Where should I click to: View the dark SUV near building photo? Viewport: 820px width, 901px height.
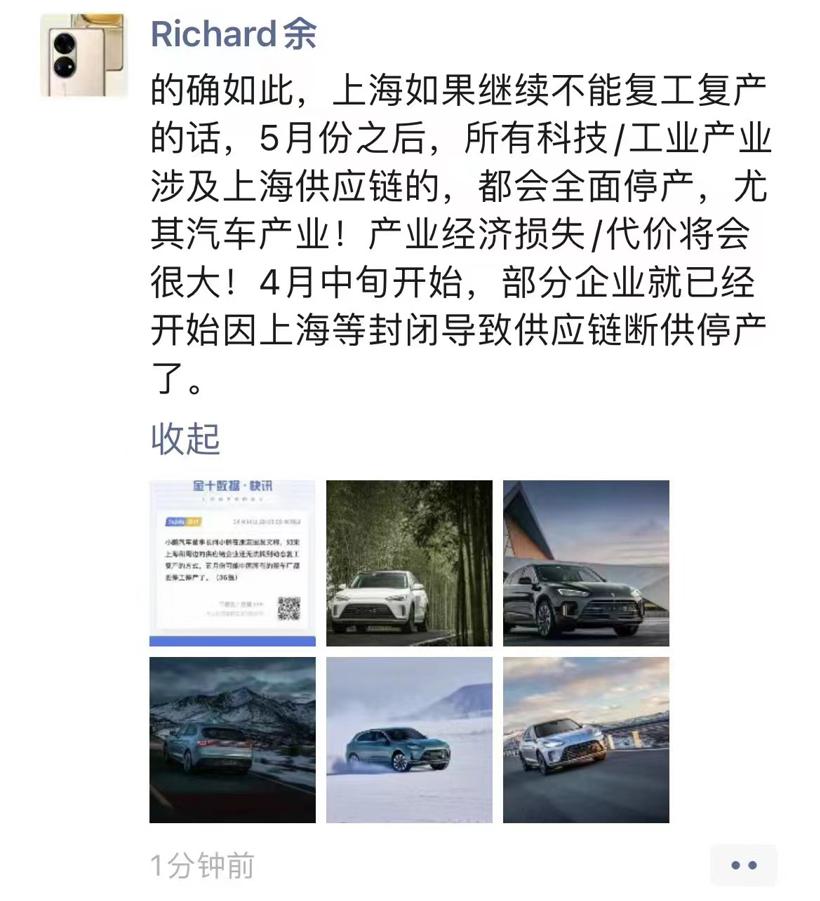tap(585, 563)
